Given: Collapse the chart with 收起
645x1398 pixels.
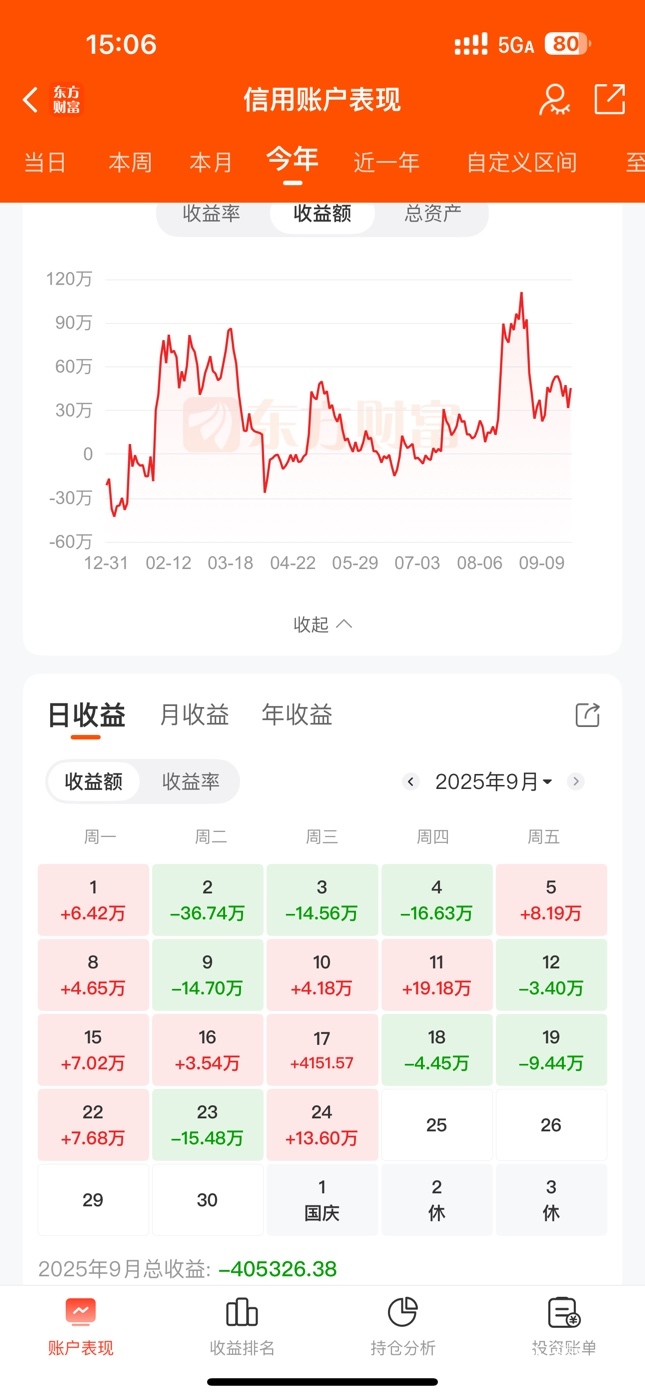Looking at the screenshot, I should point(322,624).
